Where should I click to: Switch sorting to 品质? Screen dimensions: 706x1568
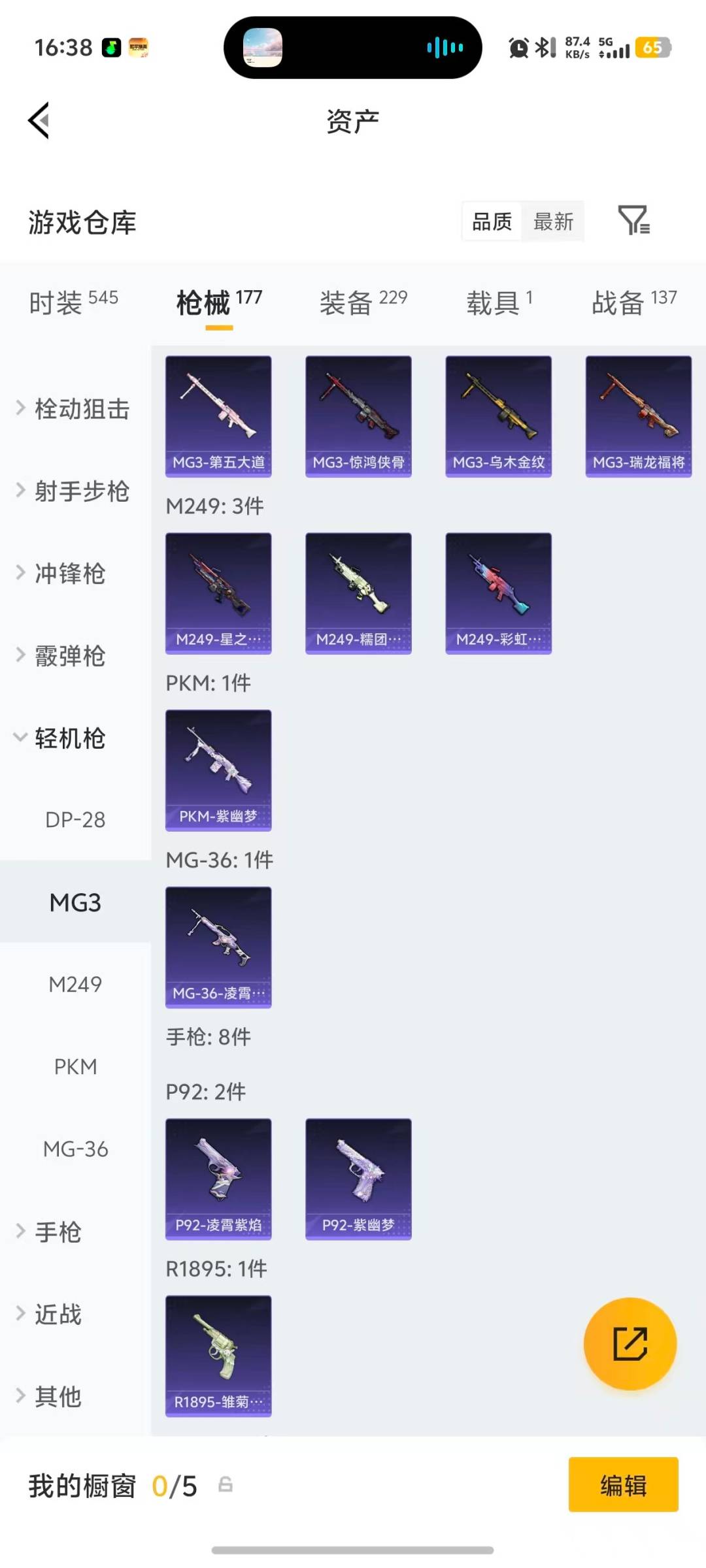[490, 222]
